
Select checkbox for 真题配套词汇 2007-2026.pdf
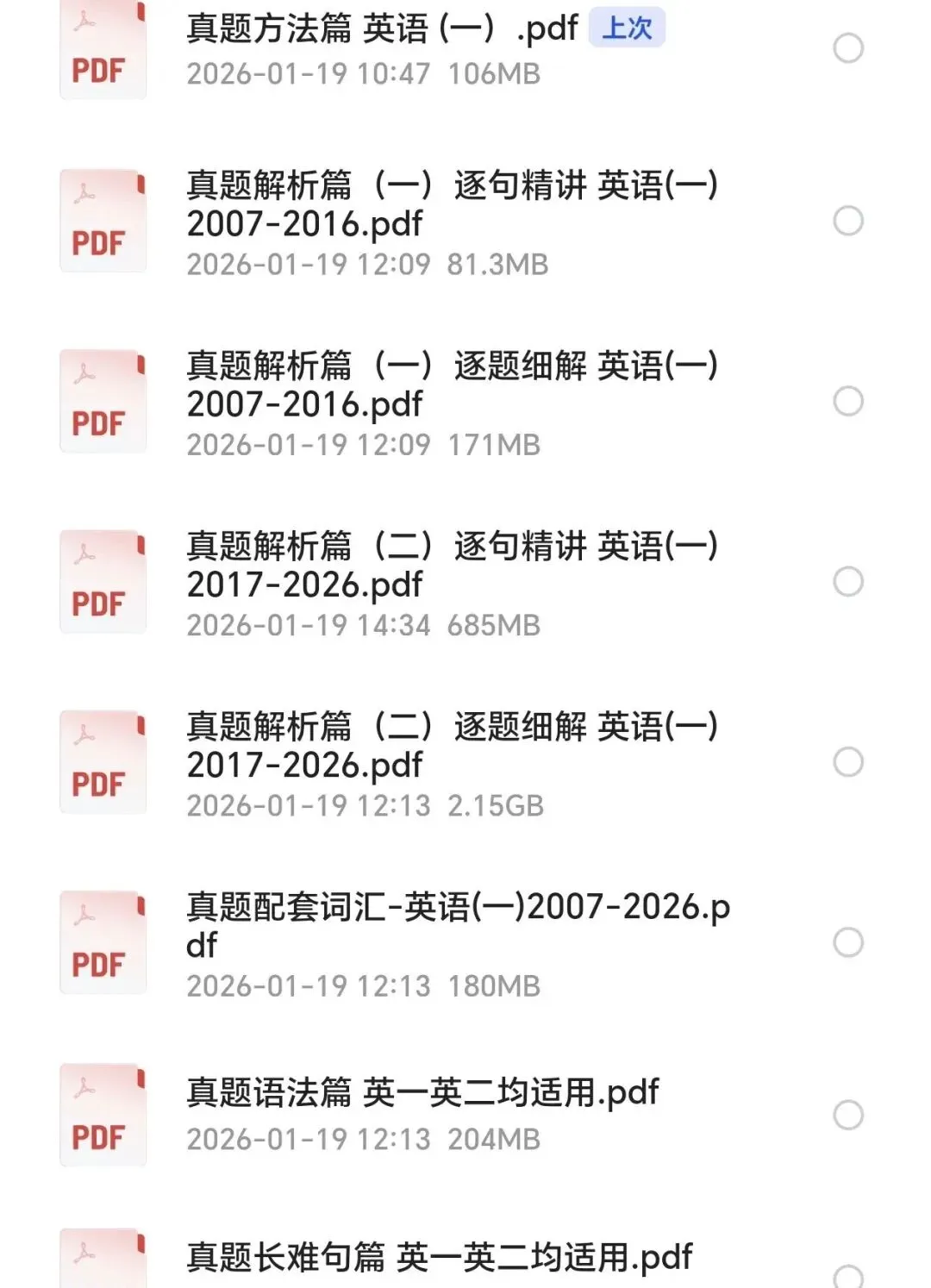(848, 942)
